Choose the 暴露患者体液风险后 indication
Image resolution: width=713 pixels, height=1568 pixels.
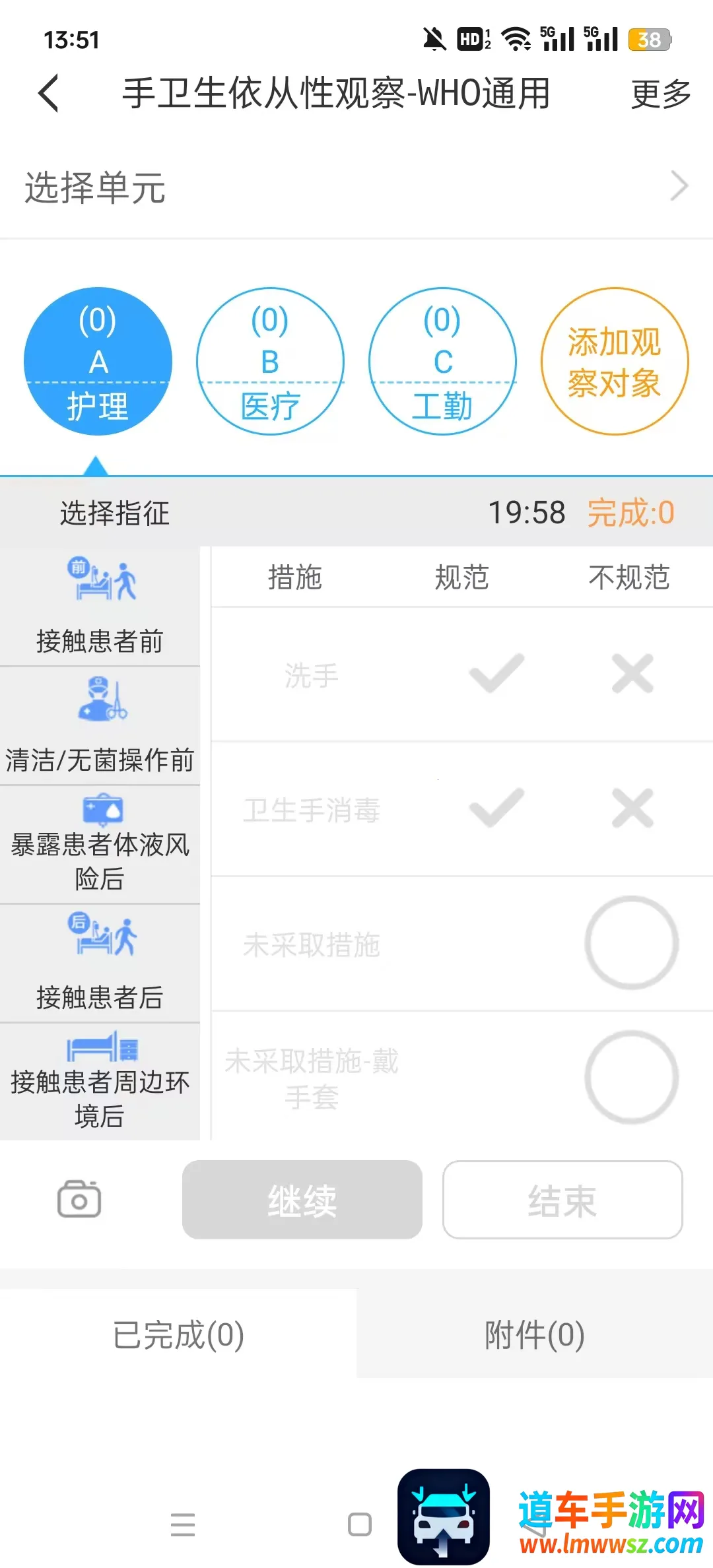[x=100, y=844]
